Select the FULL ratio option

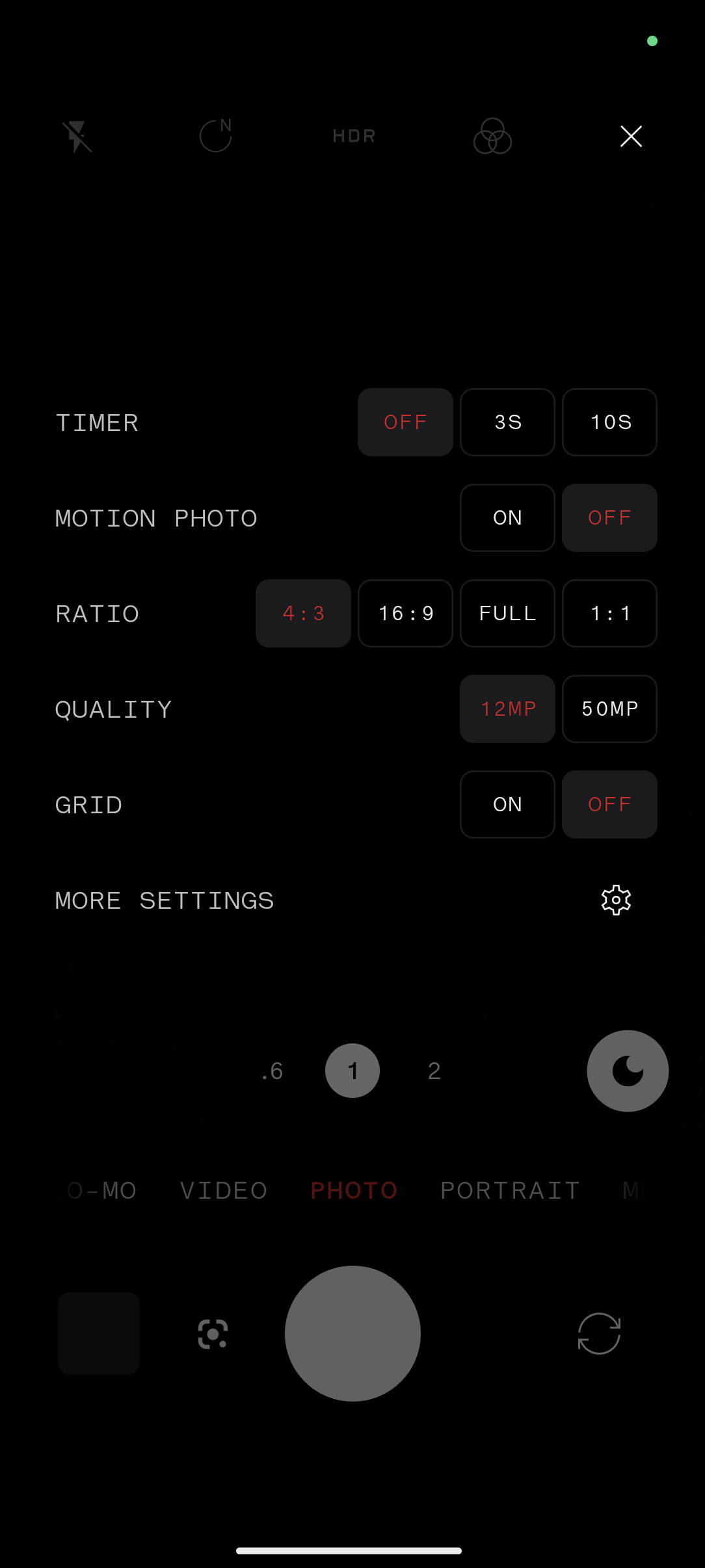(507, 613)
